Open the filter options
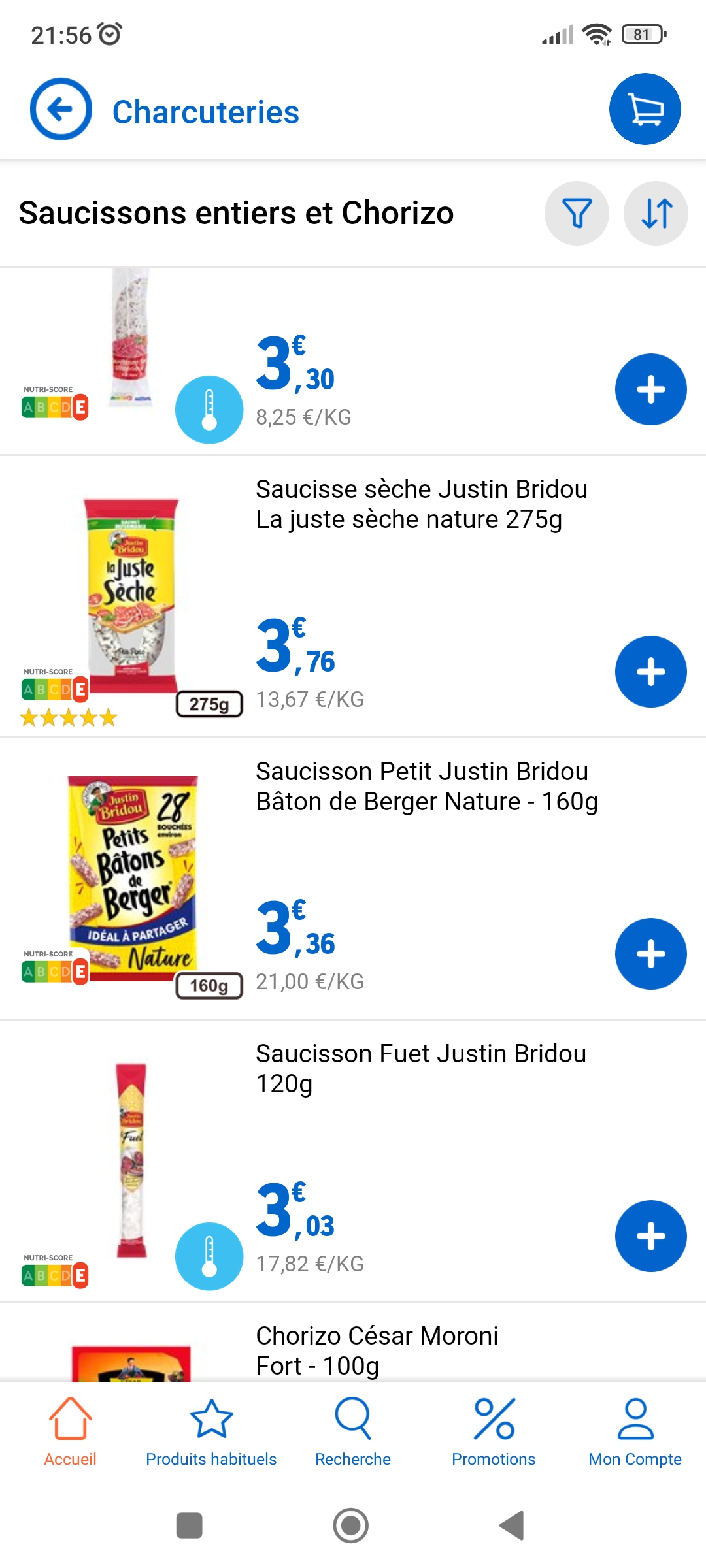Screen dimensions: 706x1568 click(577, 213)
